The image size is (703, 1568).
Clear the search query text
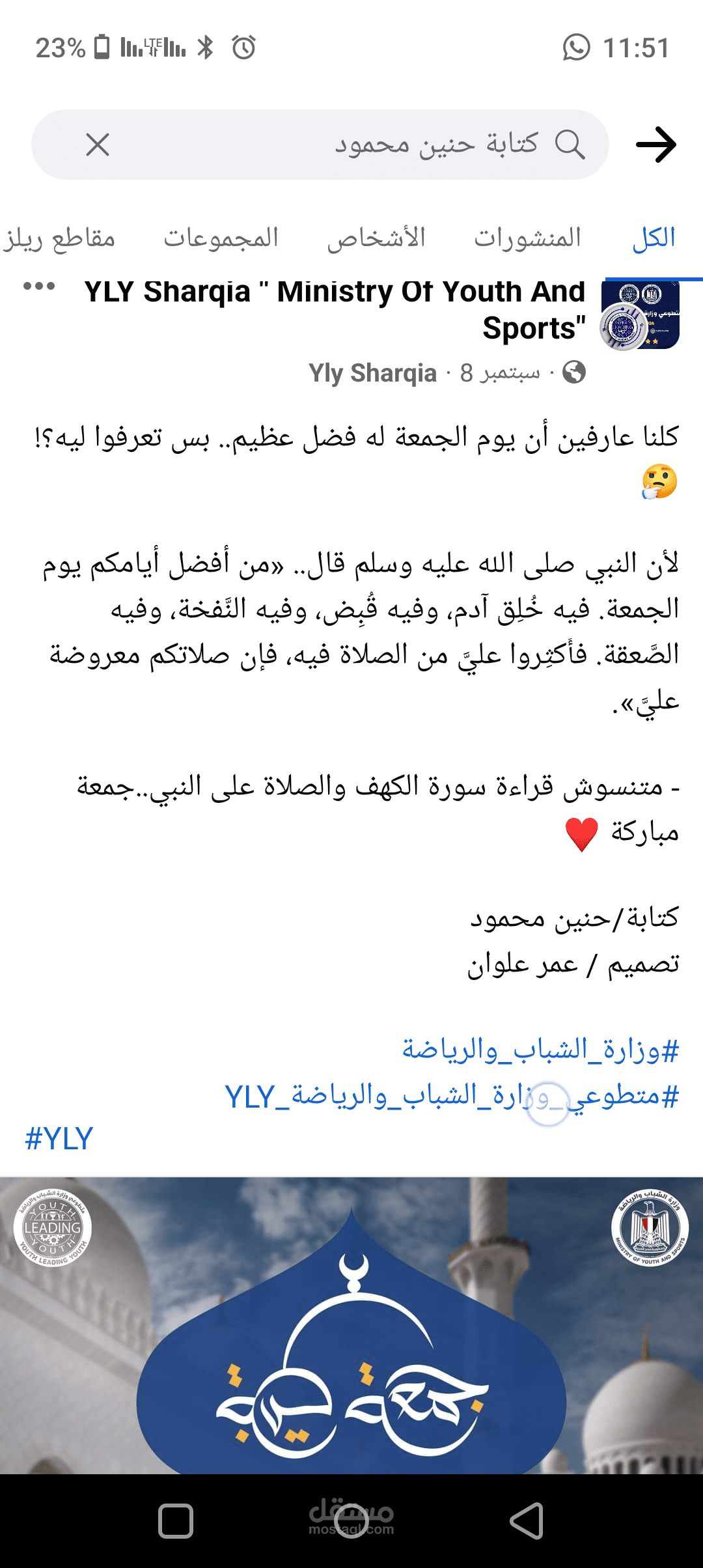click(x=98, y=145)
